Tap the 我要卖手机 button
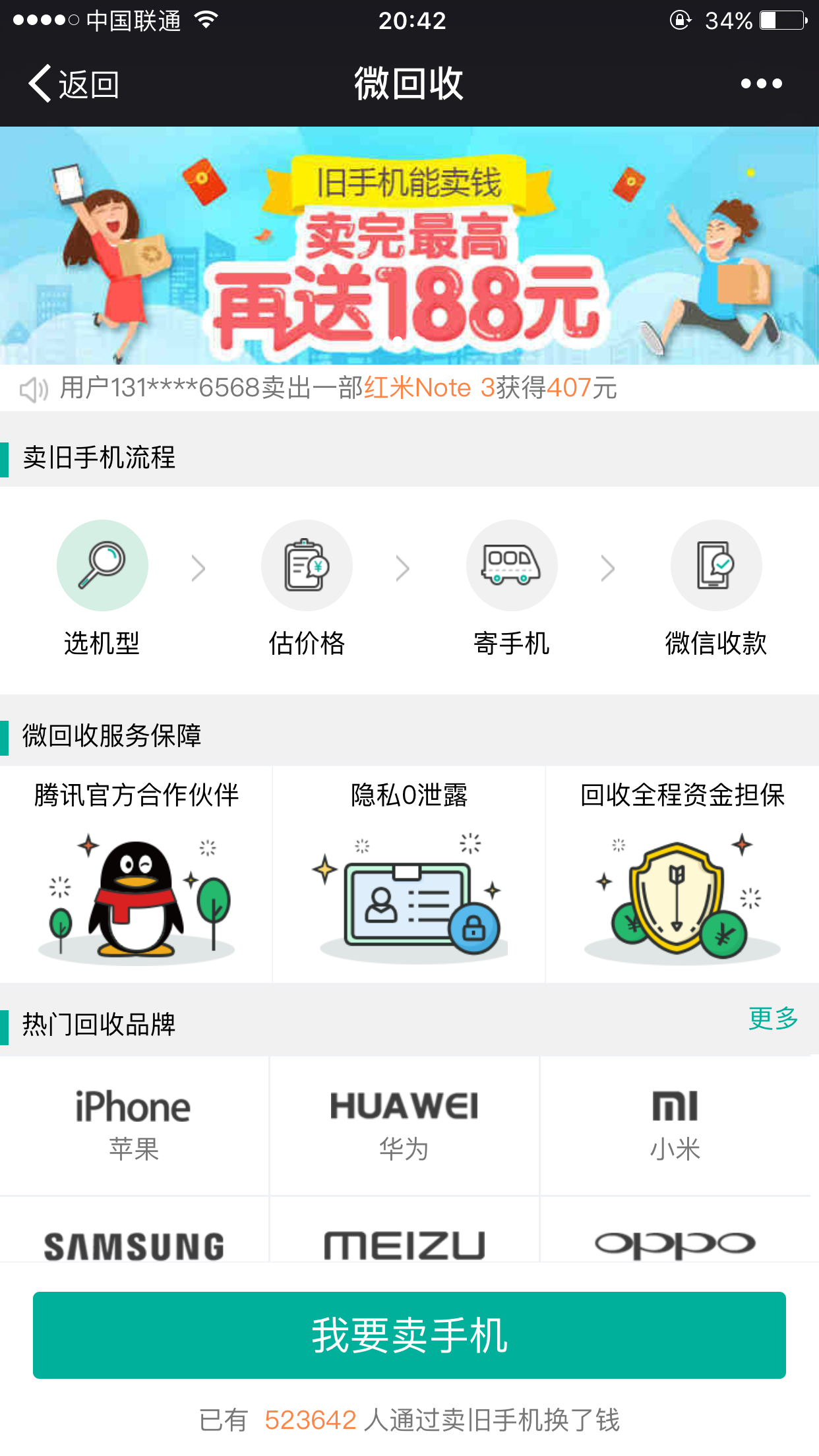Screen dimensions: 819x1456 click(409, 1335)
